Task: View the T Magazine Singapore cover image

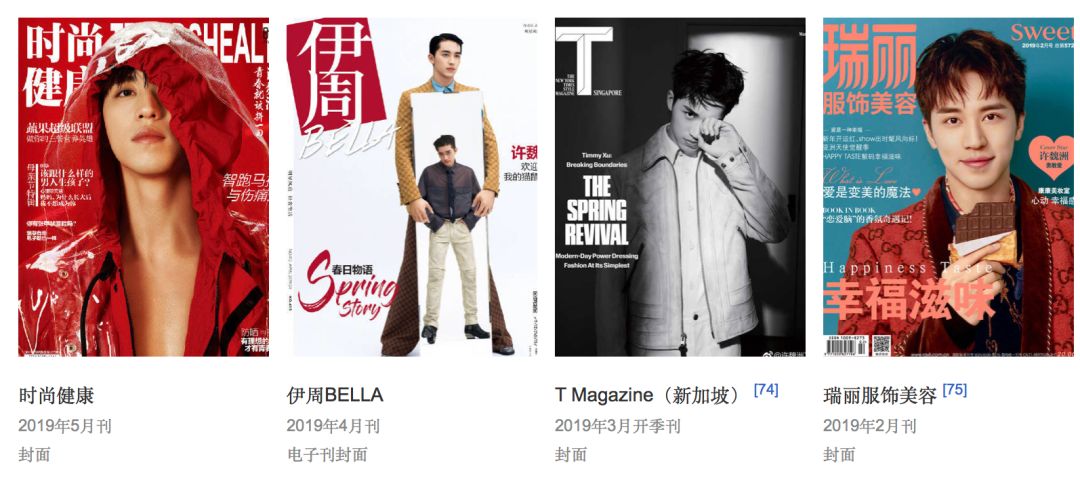Action: tap(680, 187)
